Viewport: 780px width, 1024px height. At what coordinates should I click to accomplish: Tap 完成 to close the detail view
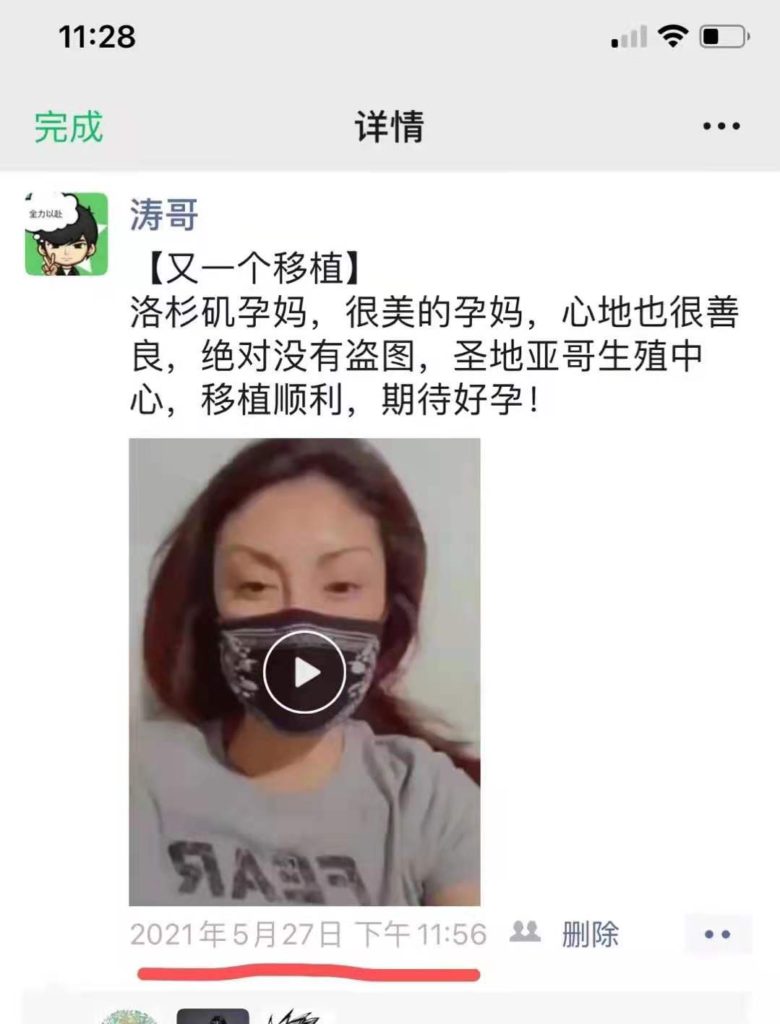[68, 127]
